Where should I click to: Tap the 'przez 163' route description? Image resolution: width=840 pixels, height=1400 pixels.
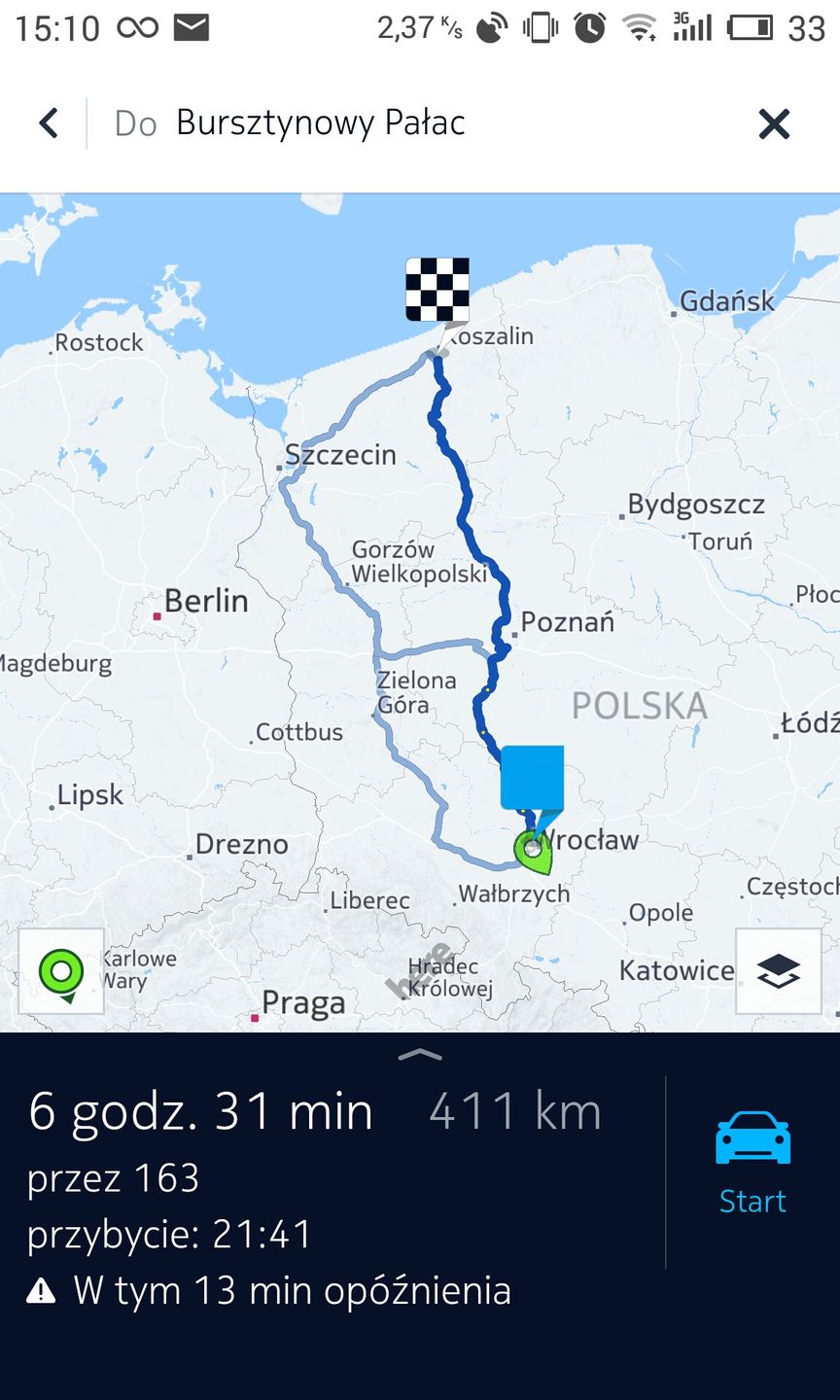click(114, 1179)
